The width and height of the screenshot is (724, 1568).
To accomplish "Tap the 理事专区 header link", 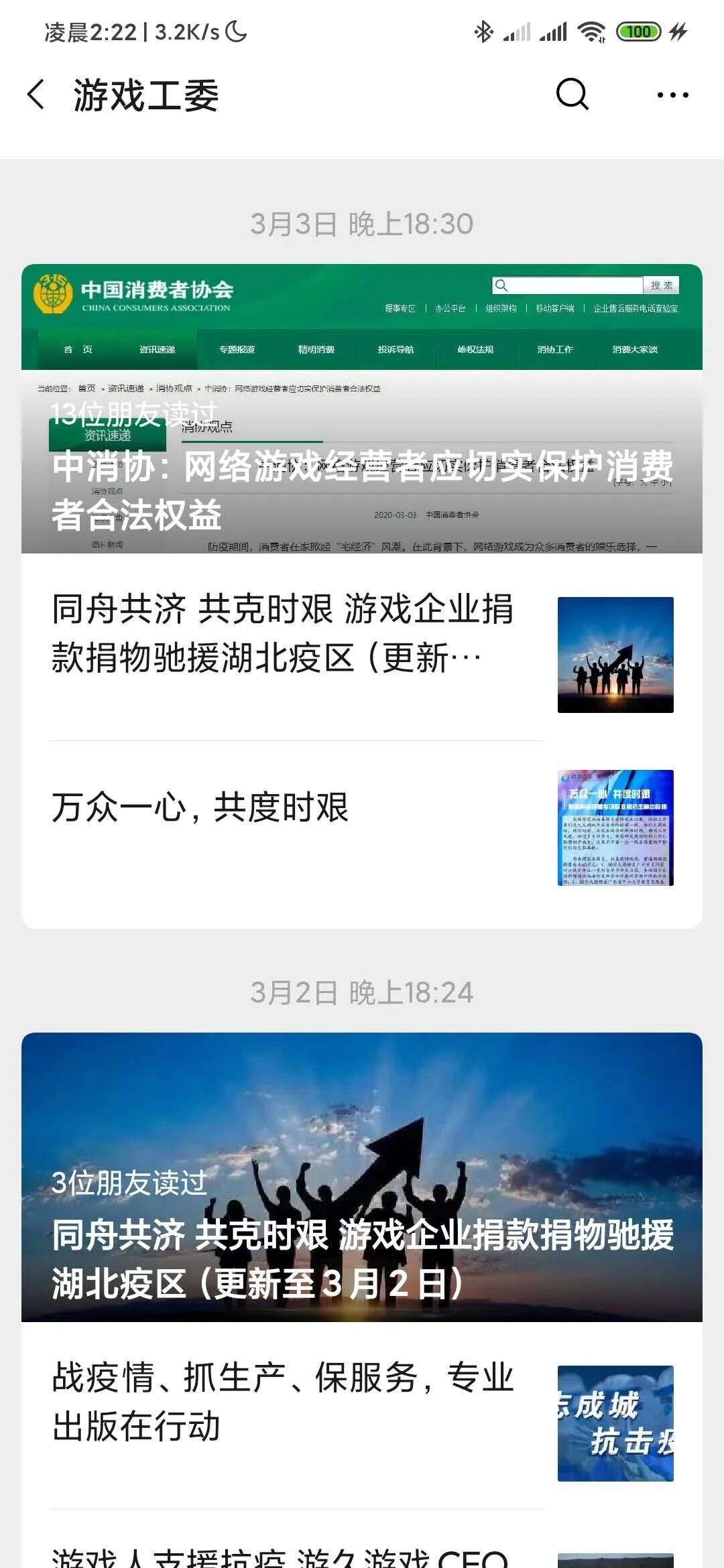I will pos(400,309).
